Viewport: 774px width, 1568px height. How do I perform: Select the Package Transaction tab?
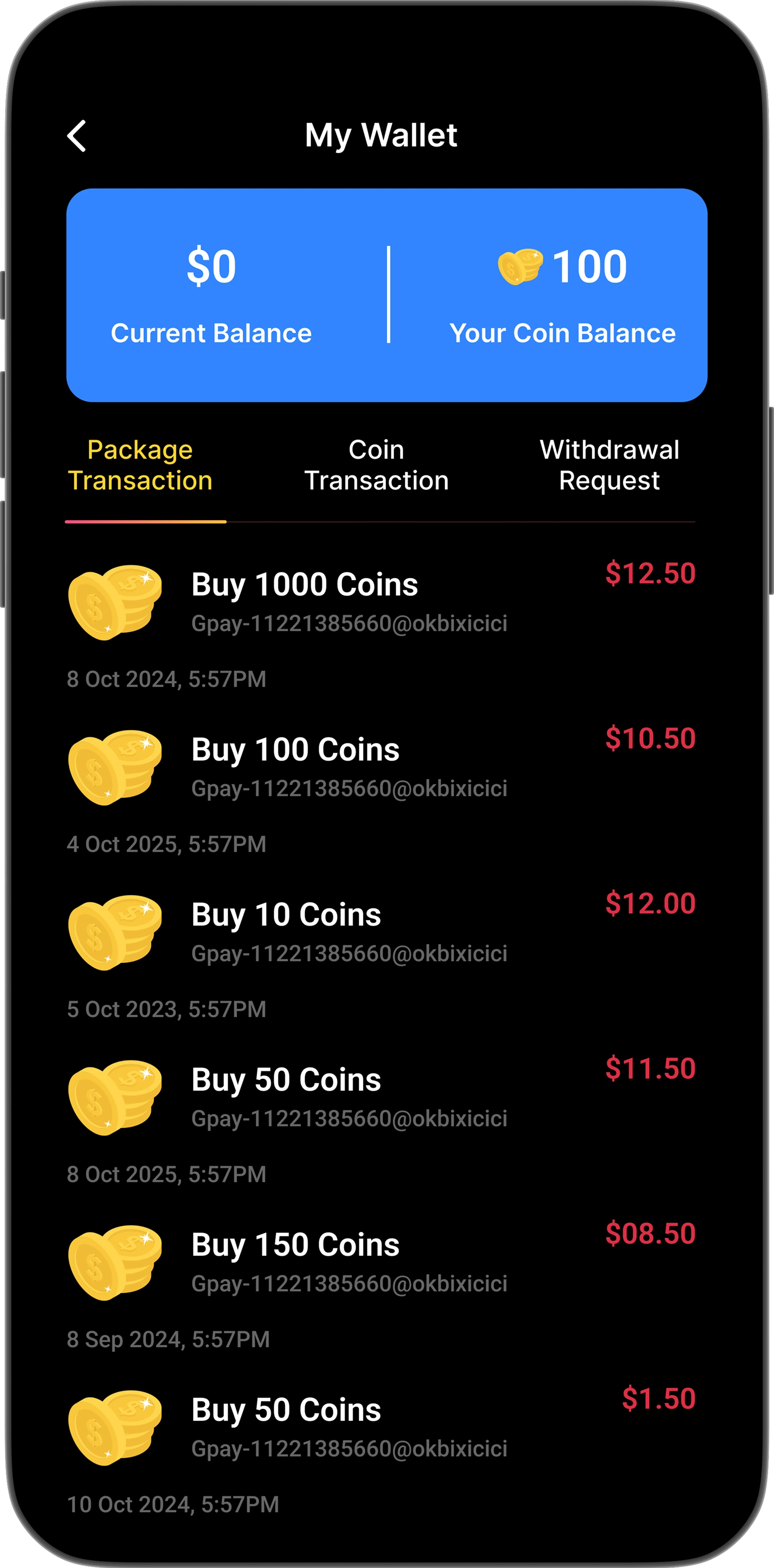(x=140, y=465)
